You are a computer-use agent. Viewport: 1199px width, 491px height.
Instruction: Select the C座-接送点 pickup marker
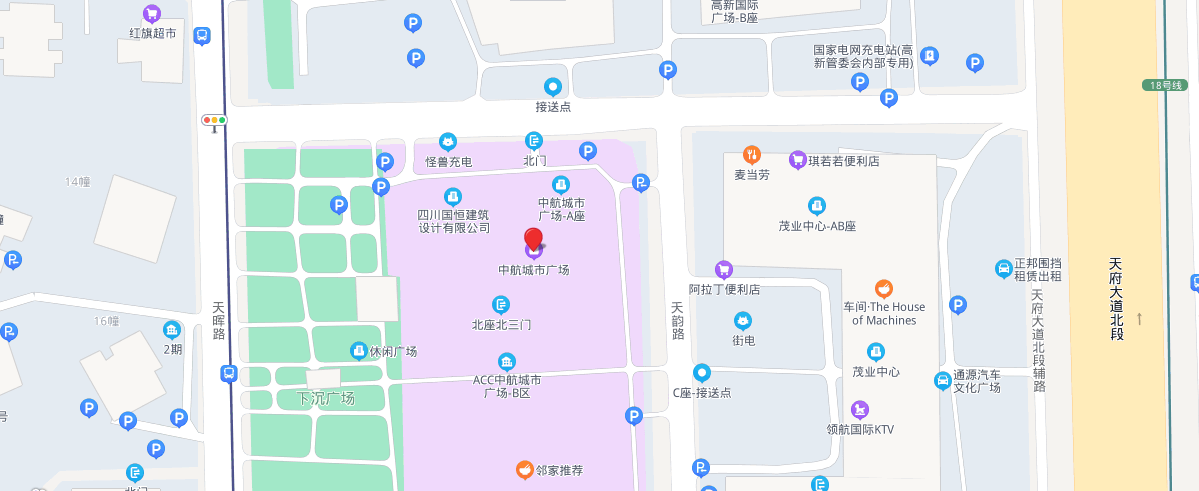click(x=702, y=373)
